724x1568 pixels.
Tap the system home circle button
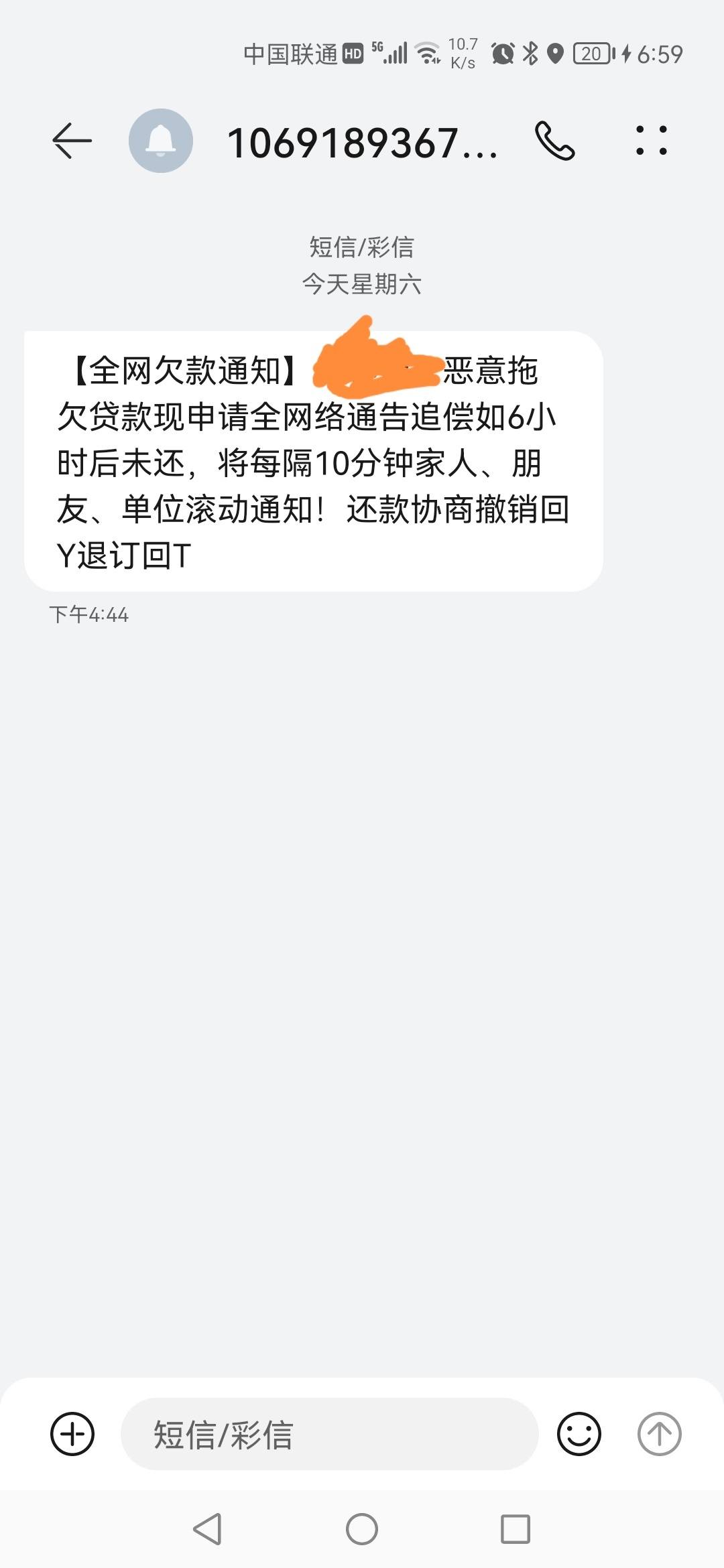[x=362, y=1530]
